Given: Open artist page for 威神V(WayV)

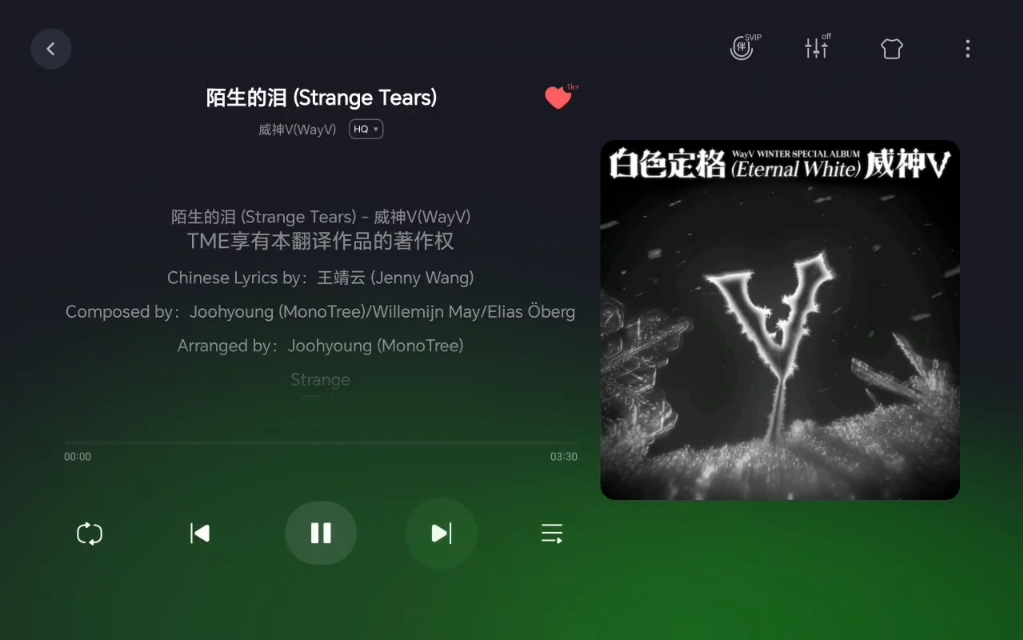Looking at the screenshot, I should (x=297, y=129).
